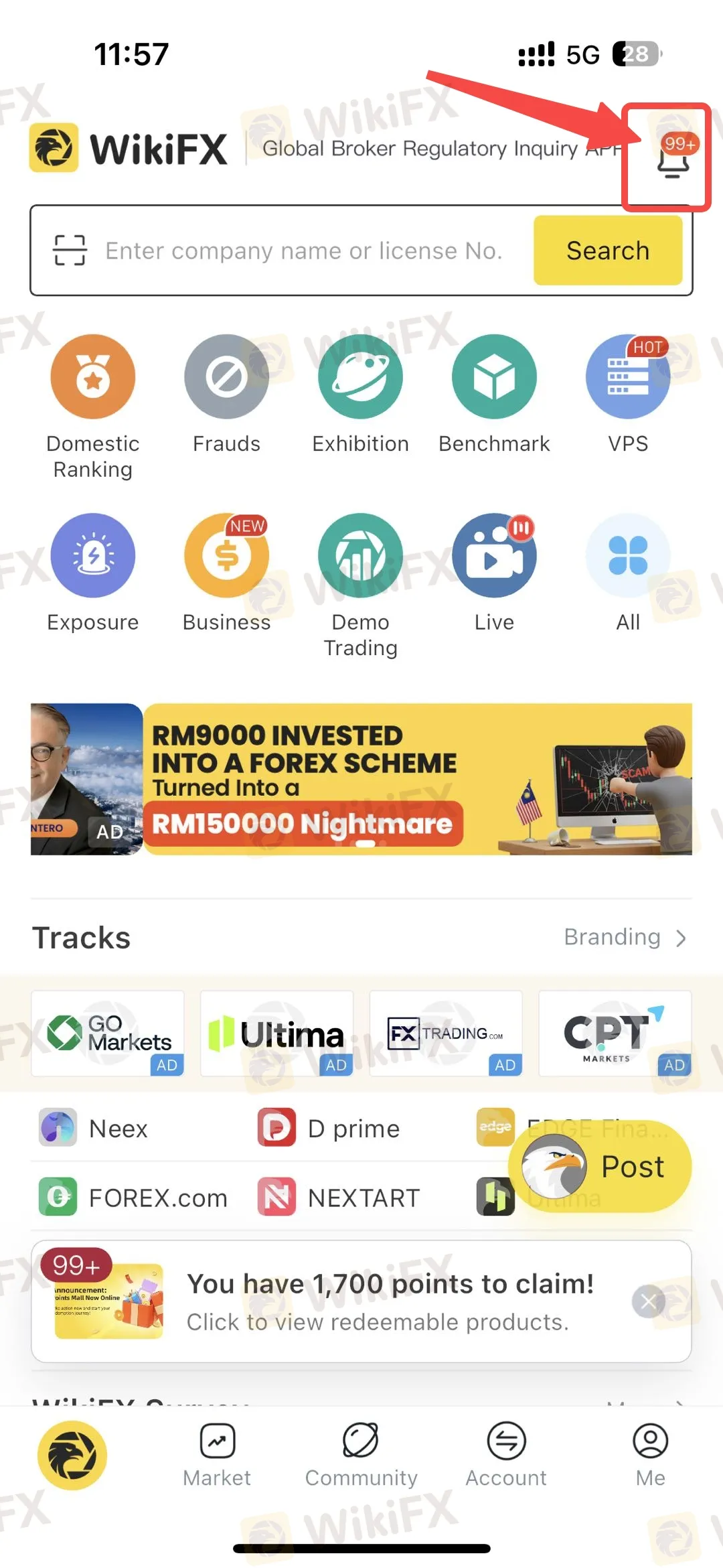Open the VPS shortcut
This screenshot has width=723, height=1568.
627,377
